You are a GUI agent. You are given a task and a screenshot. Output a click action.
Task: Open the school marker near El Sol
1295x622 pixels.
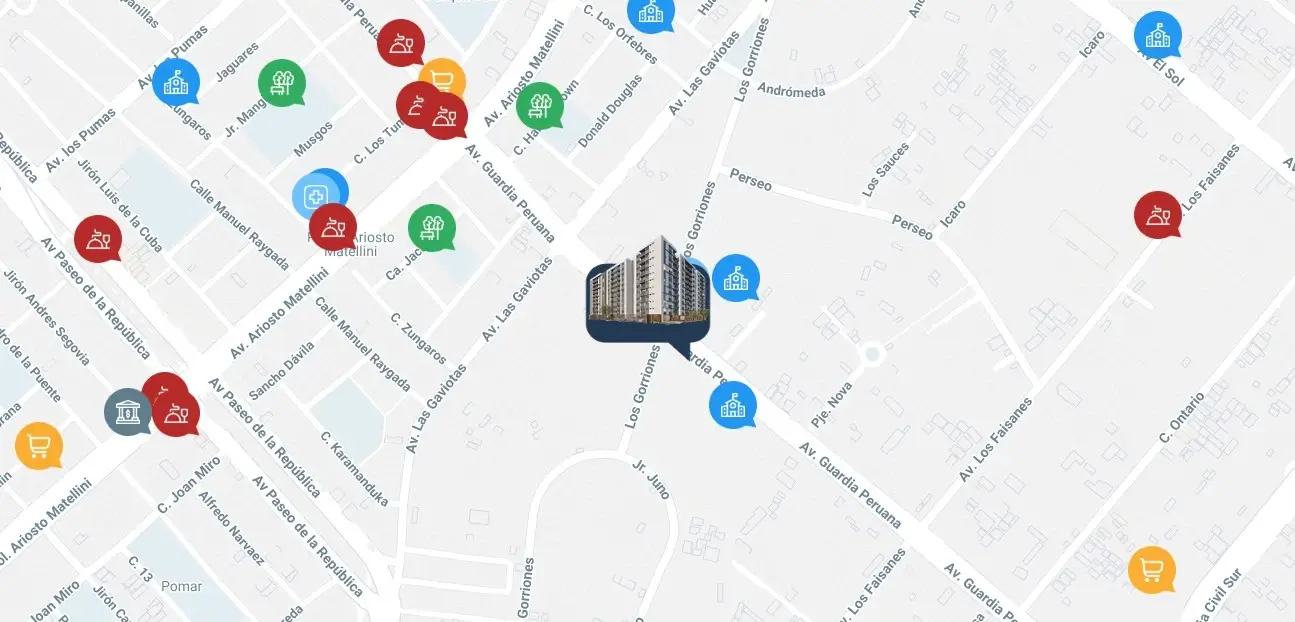pos(1157,35)
